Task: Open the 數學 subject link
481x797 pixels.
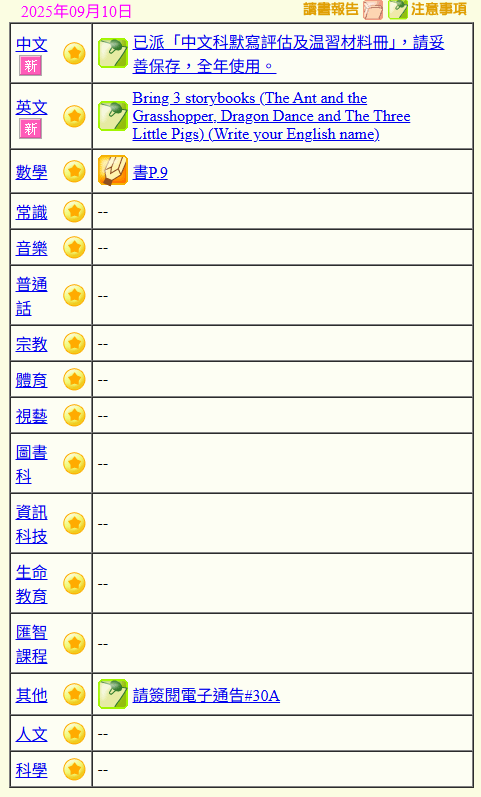Action: point(32,172)
